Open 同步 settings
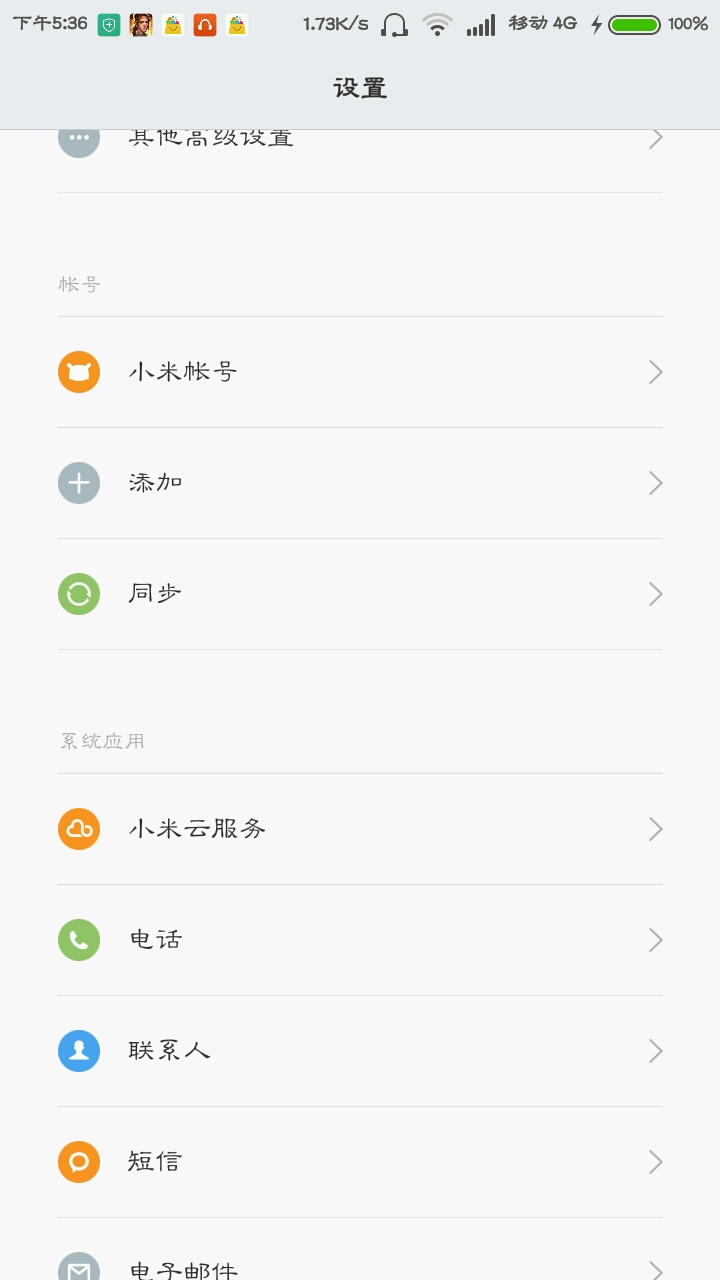The height and width of the screenshot is (1280, 720). point(360,594)
